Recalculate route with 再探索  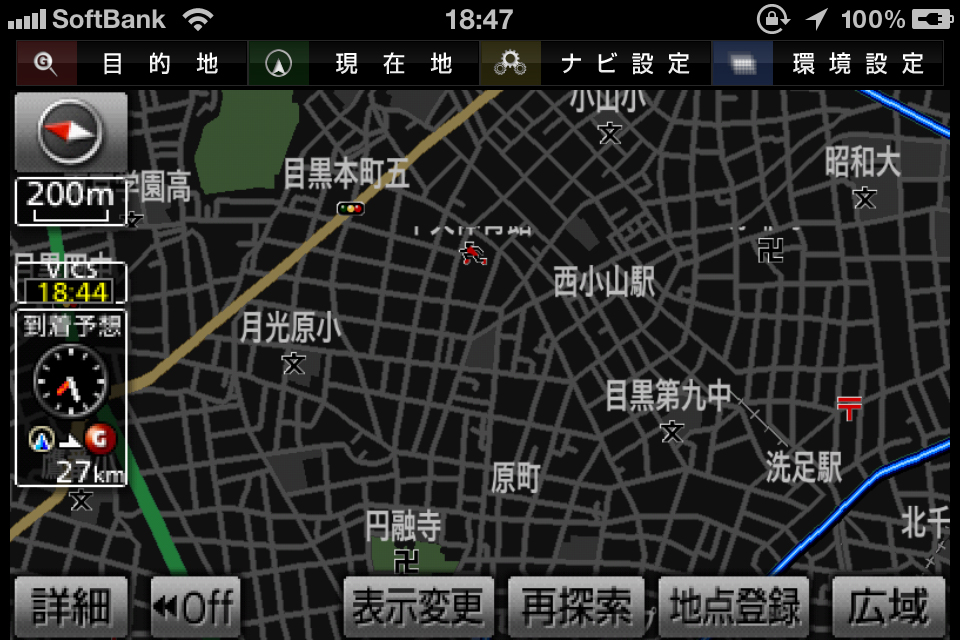click(x=577, y=606)
